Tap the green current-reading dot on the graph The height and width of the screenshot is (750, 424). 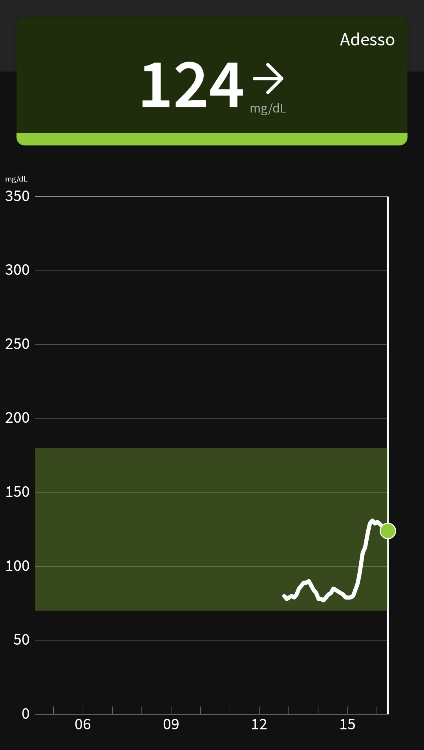[388, 531]
